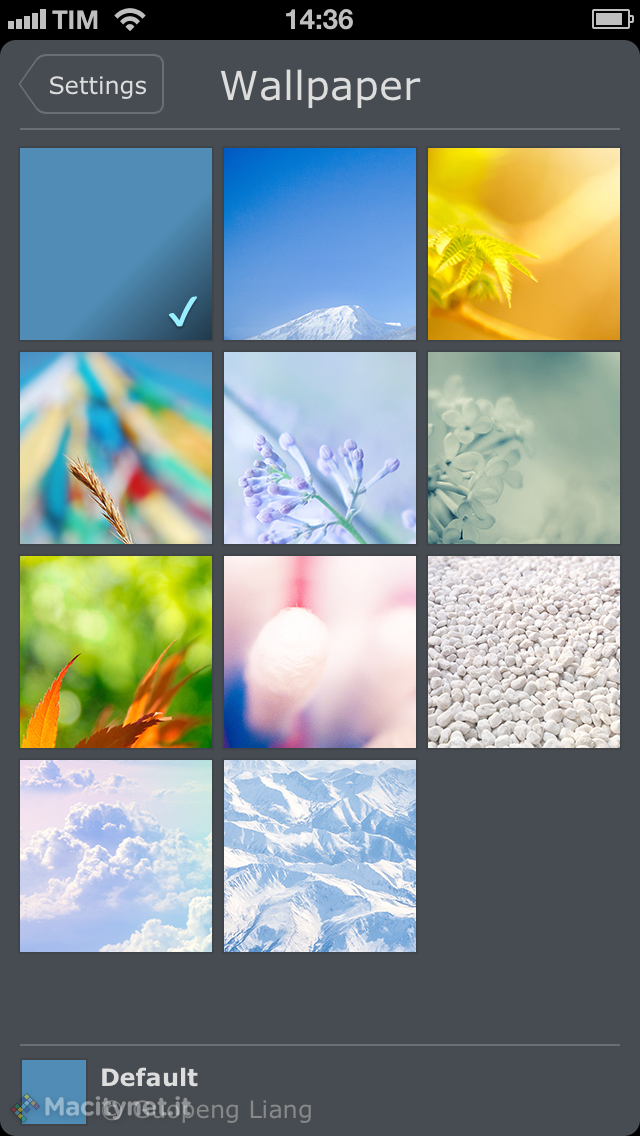640x1136 pixels.
Task: Select the orange leaves green wallpaper
Action: [x=116, y=652]
